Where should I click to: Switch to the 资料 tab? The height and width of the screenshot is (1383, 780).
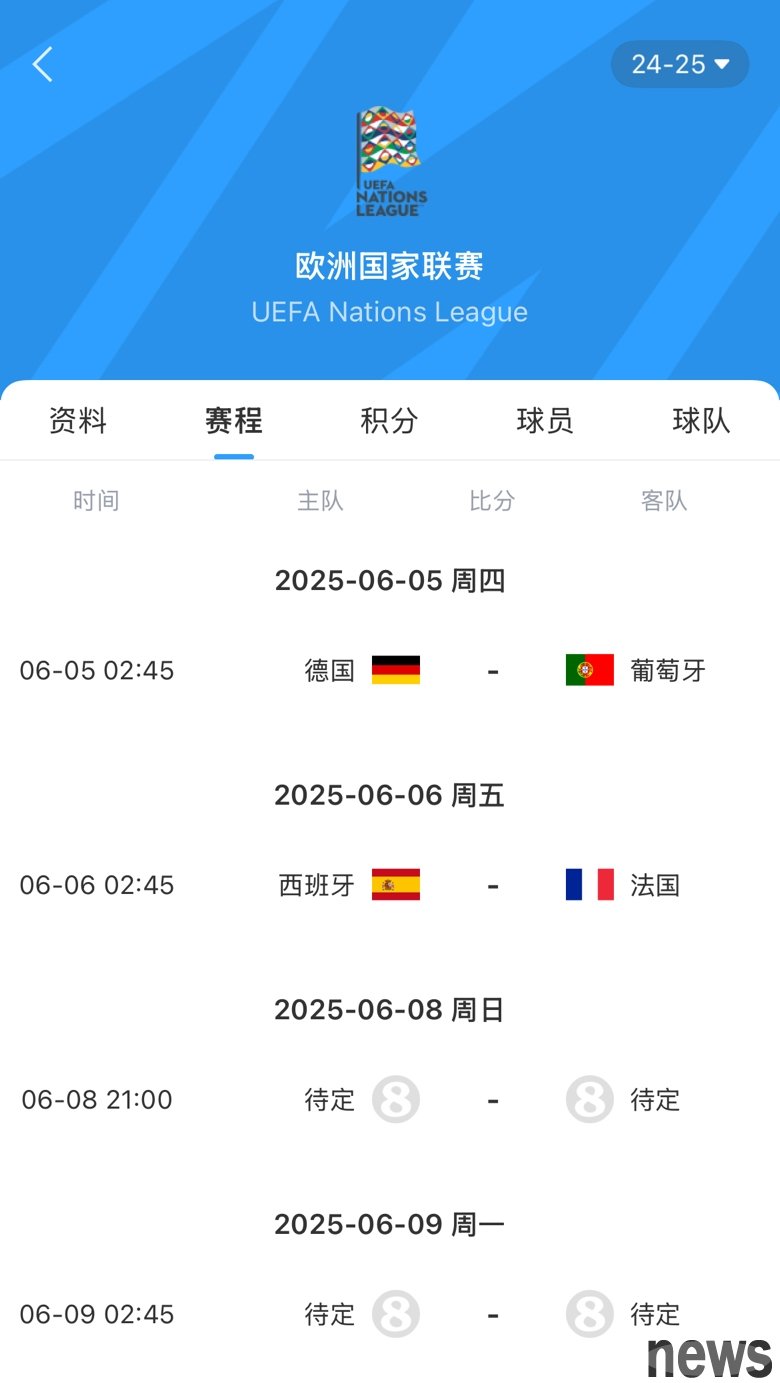click(78, 421)
